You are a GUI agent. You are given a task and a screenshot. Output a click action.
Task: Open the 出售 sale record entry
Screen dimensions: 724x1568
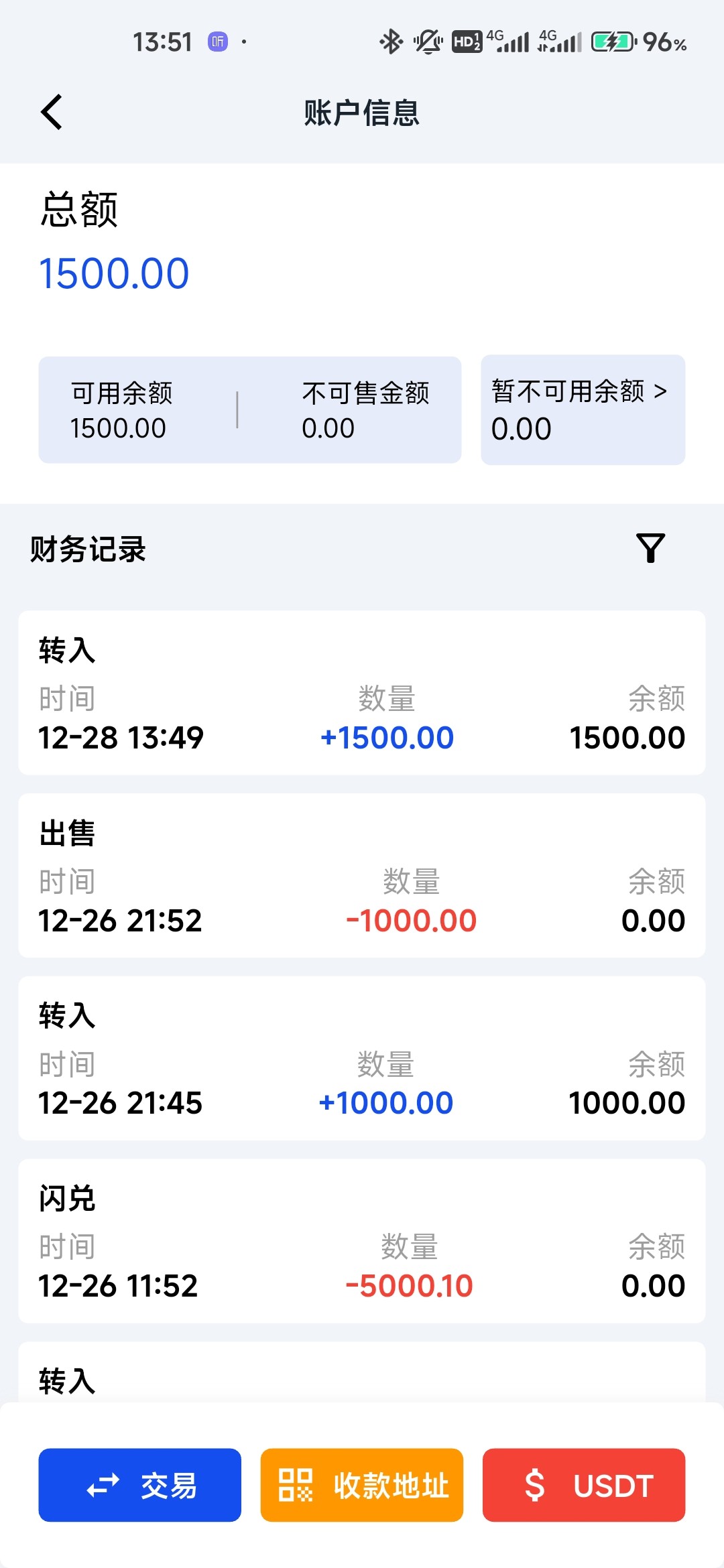pyautogui.click(x=362, y=876)
